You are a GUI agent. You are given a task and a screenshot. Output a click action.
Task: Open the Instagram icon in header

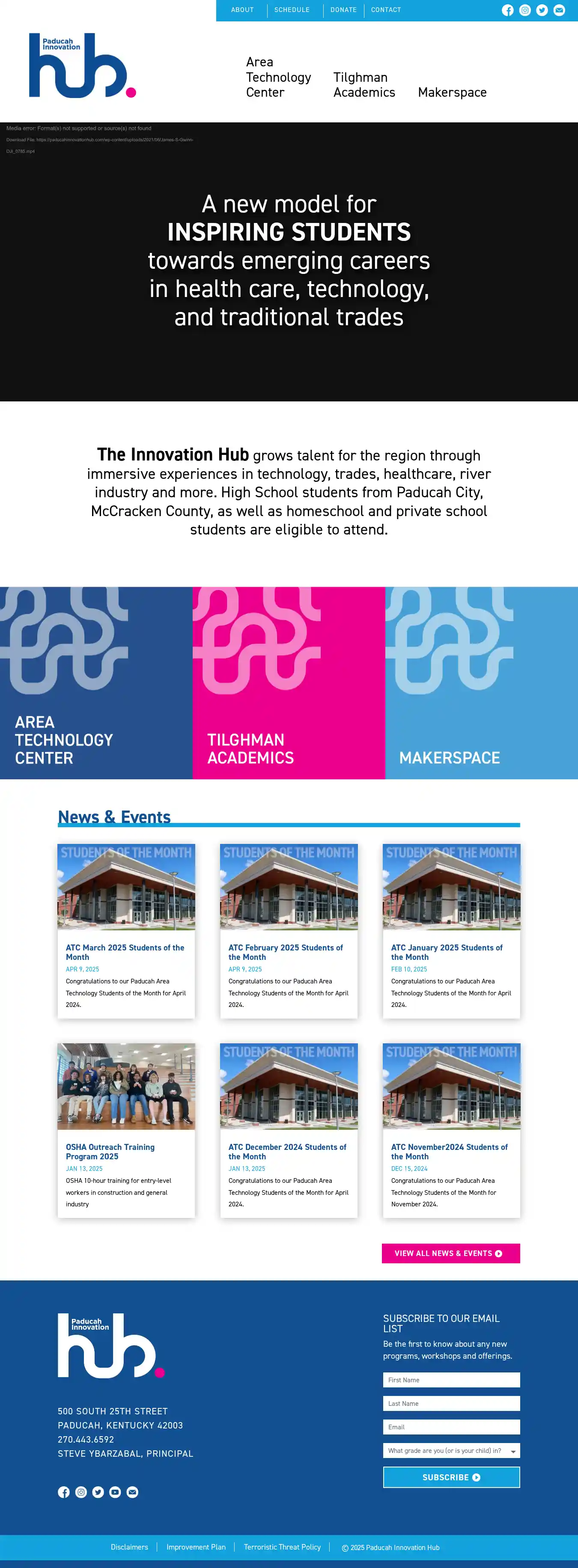coord(524,10)
